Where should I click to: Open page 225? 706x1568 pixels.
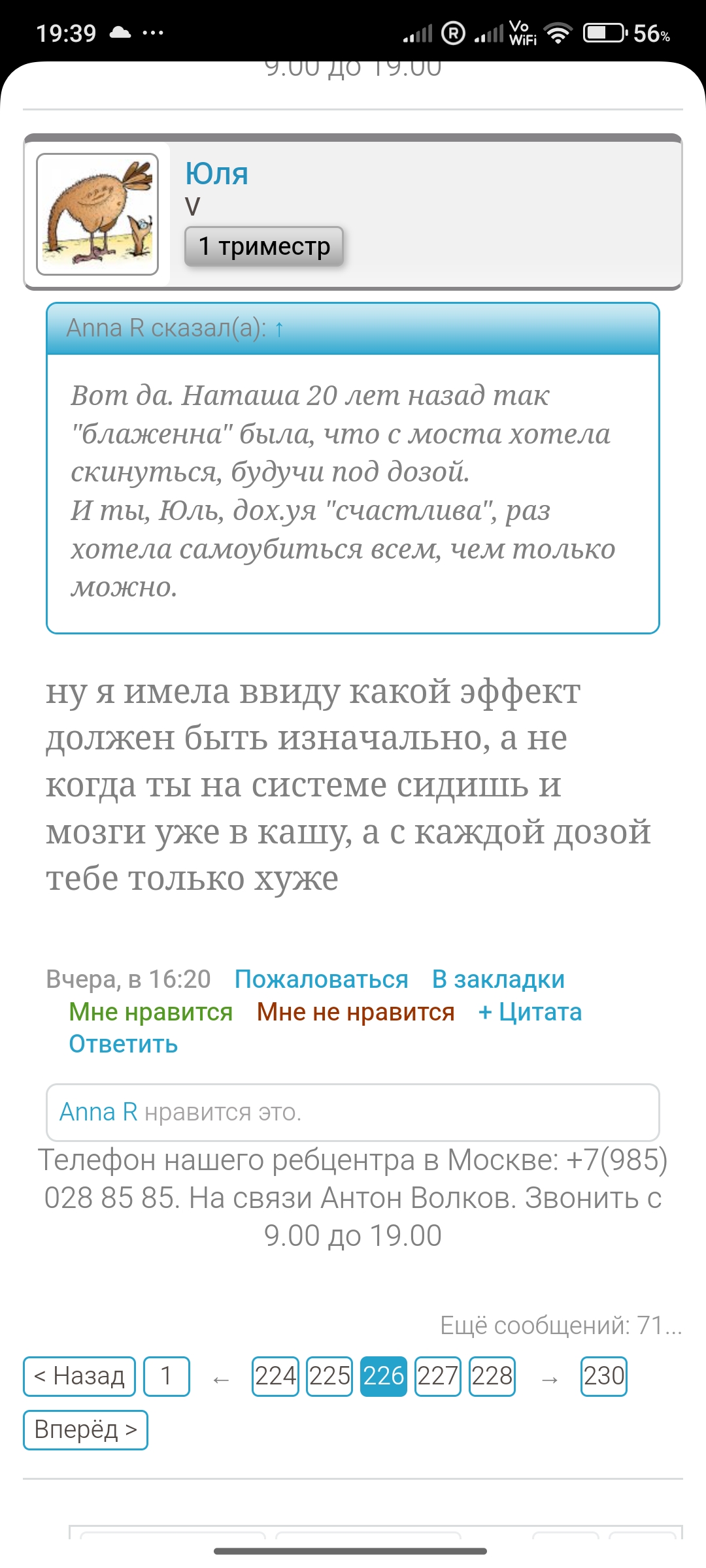pos(329,1376)
